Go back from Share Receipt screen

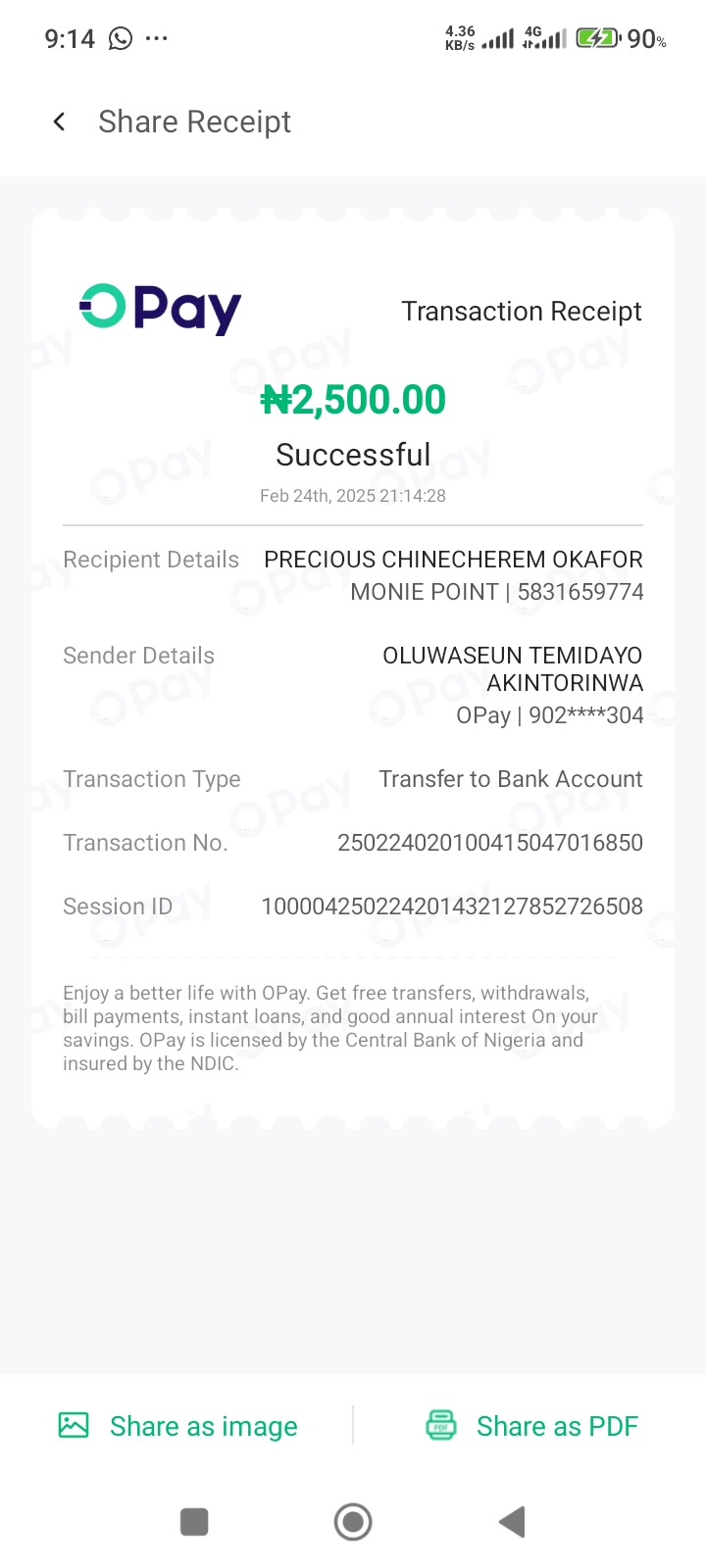pos(60,122)
